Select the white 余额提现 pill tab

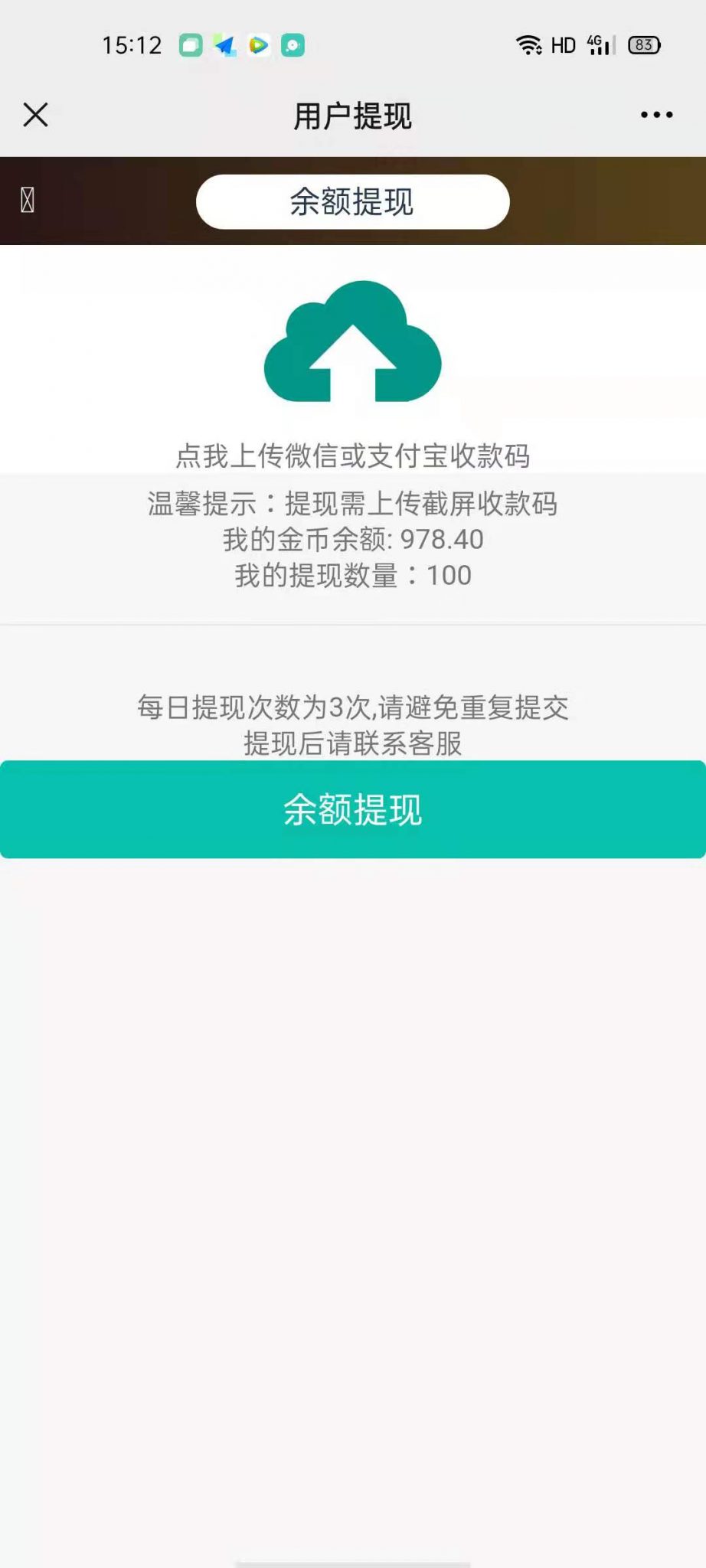pyautogui.click(x=352, y=201)
